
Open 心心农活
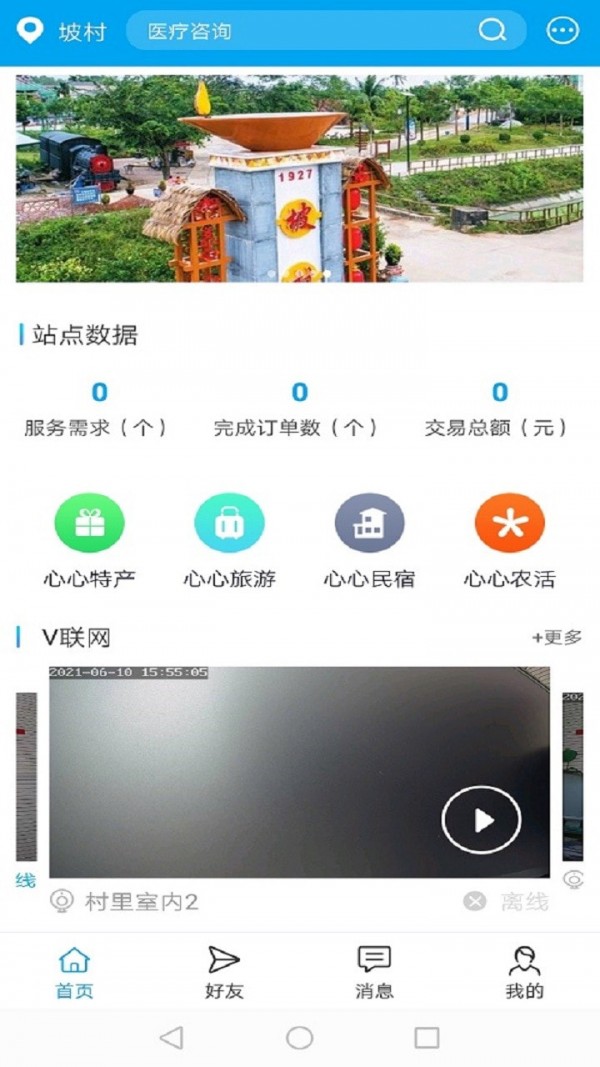[x=510, y=542]
